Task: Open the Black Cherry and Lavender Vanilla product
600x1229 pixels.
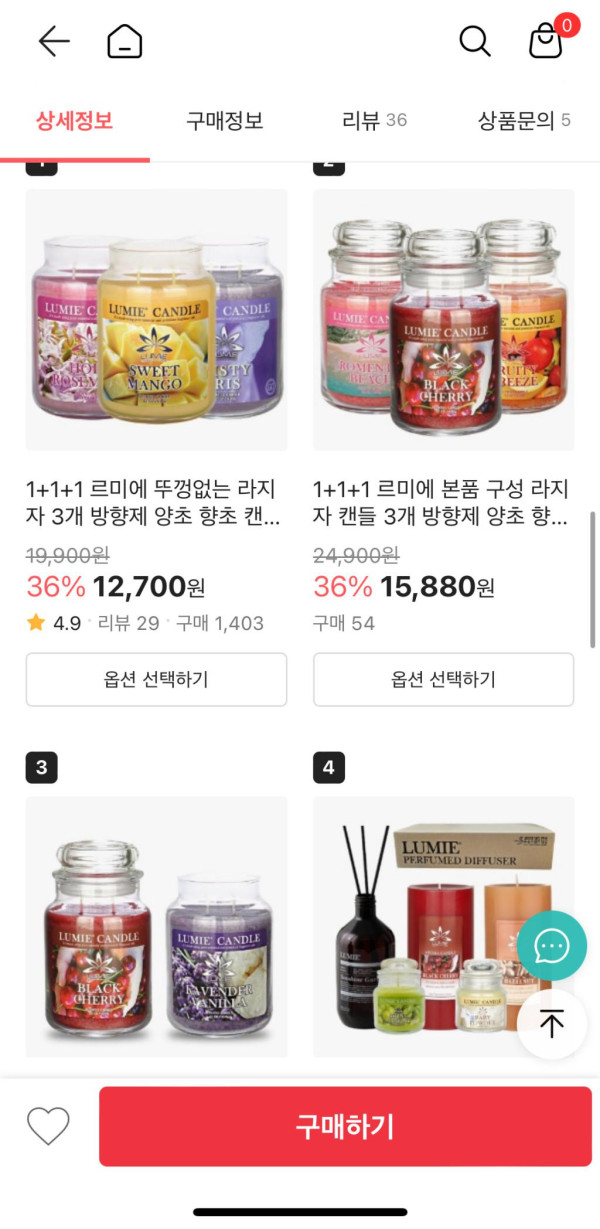Action: (156, 926)
